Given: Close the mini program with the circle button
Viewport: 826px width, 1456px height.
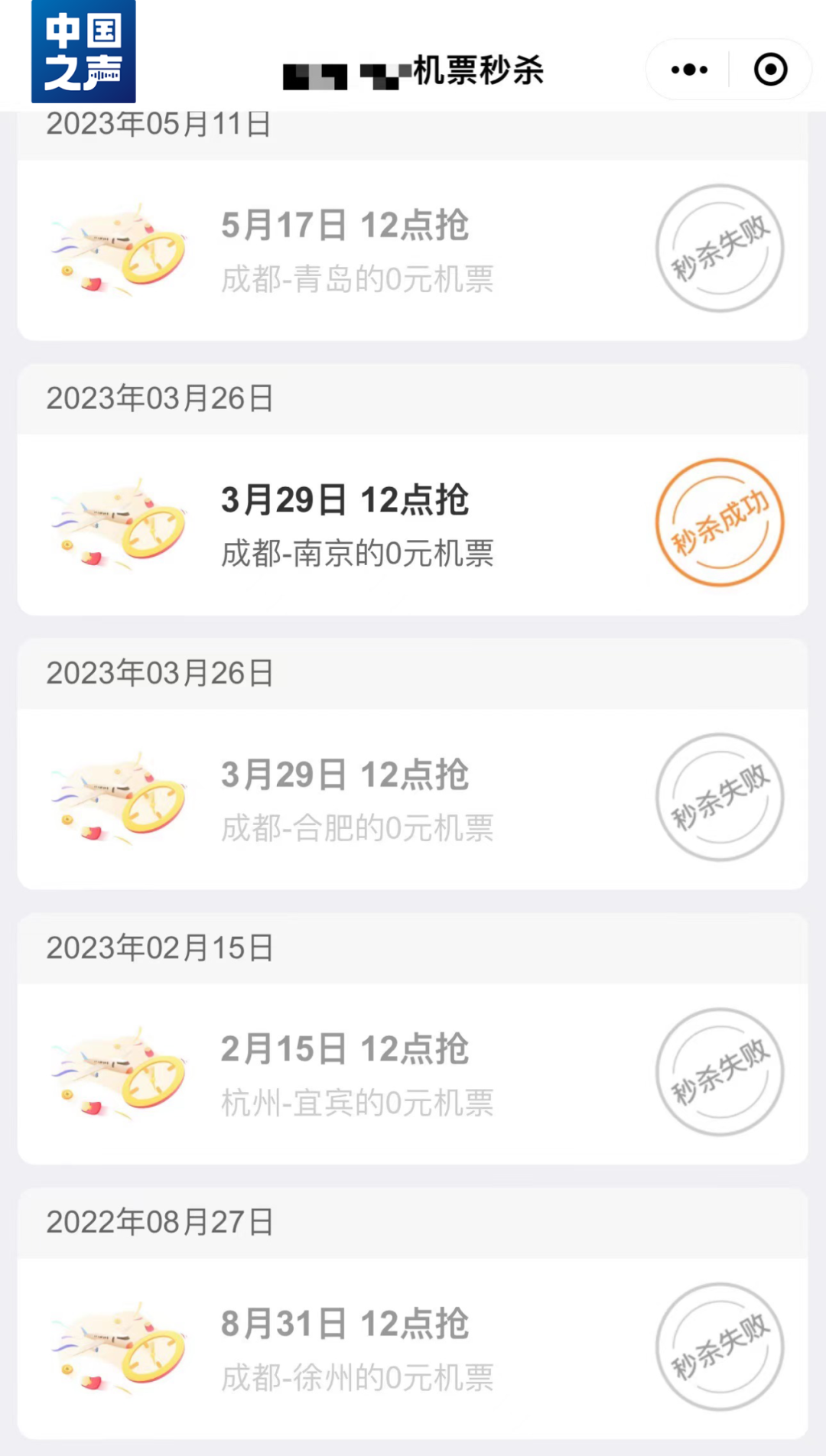Looking at the screenshot, I should tap(770, 70).
